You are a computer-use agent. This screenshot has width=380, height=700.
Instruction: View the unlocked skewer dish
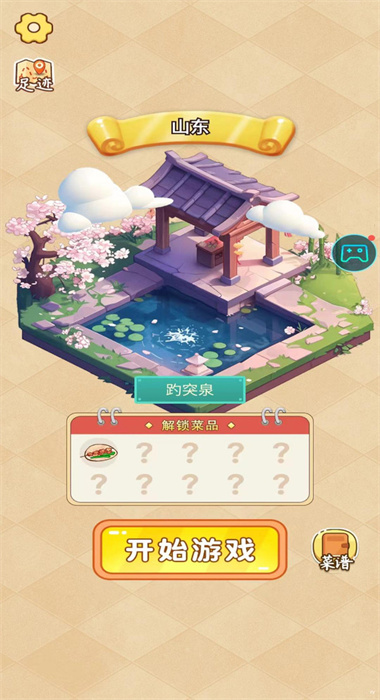coord(99,453)
